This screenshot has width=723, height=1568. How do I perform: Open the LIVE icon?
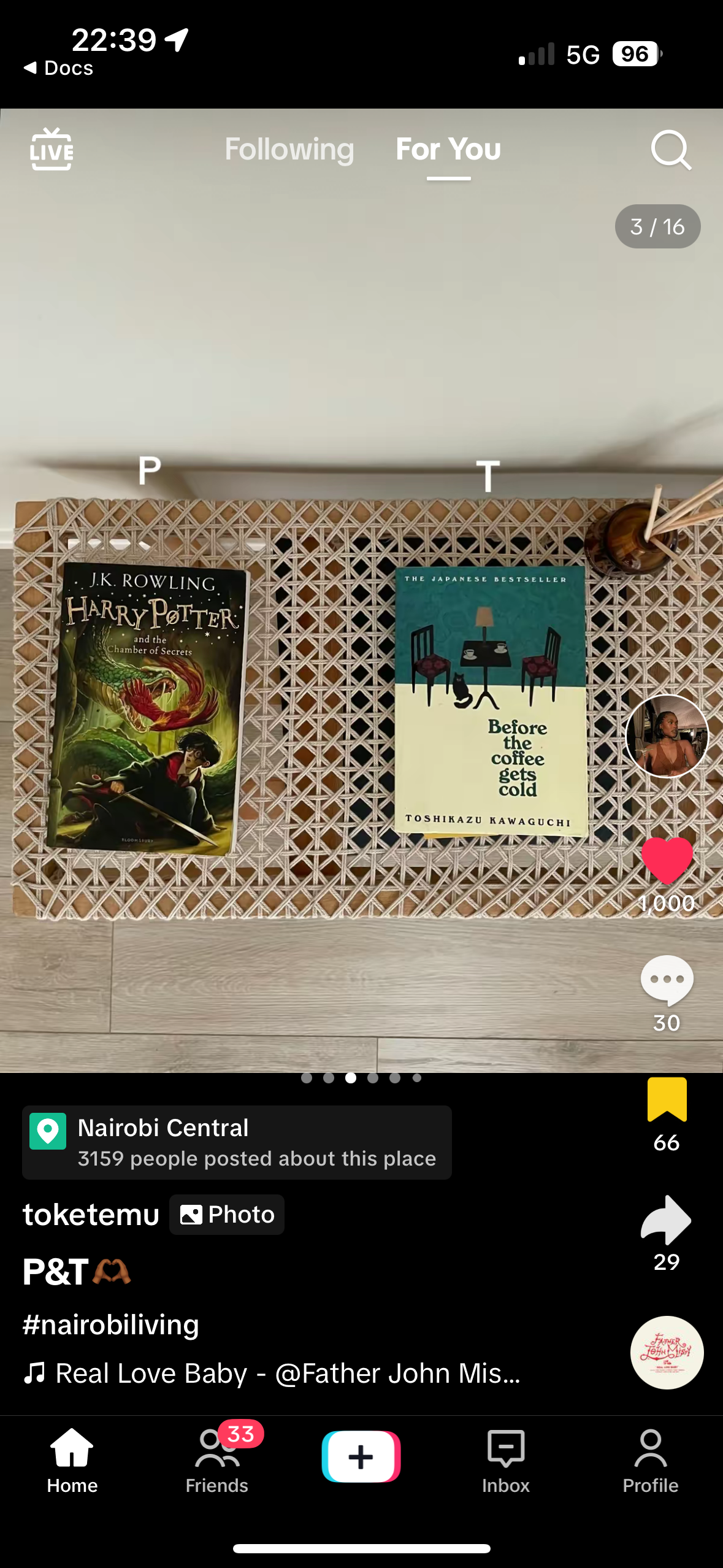[52, 149]
